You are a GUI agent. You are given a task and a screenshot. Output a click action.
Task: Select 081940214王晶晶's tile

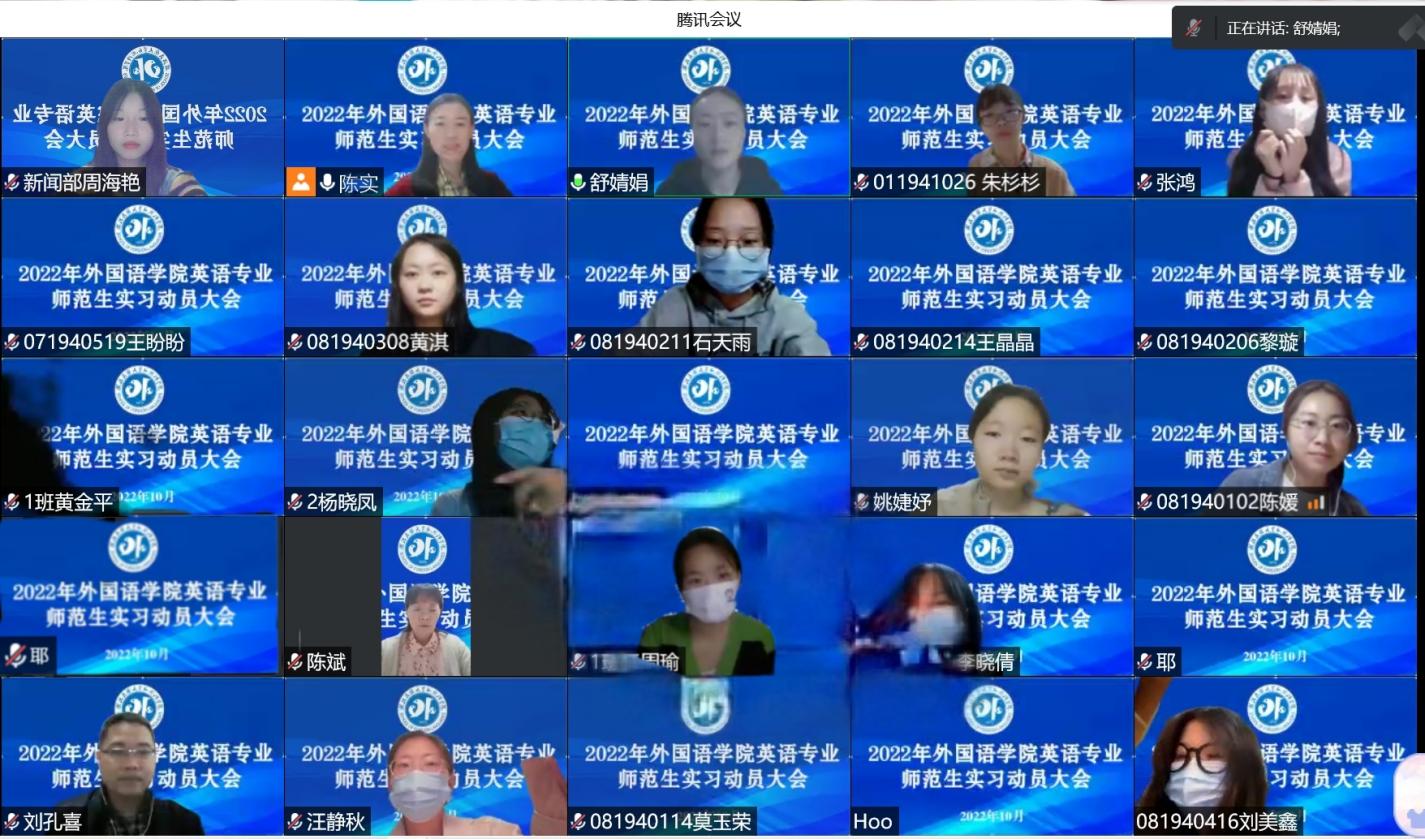(992, 277)
